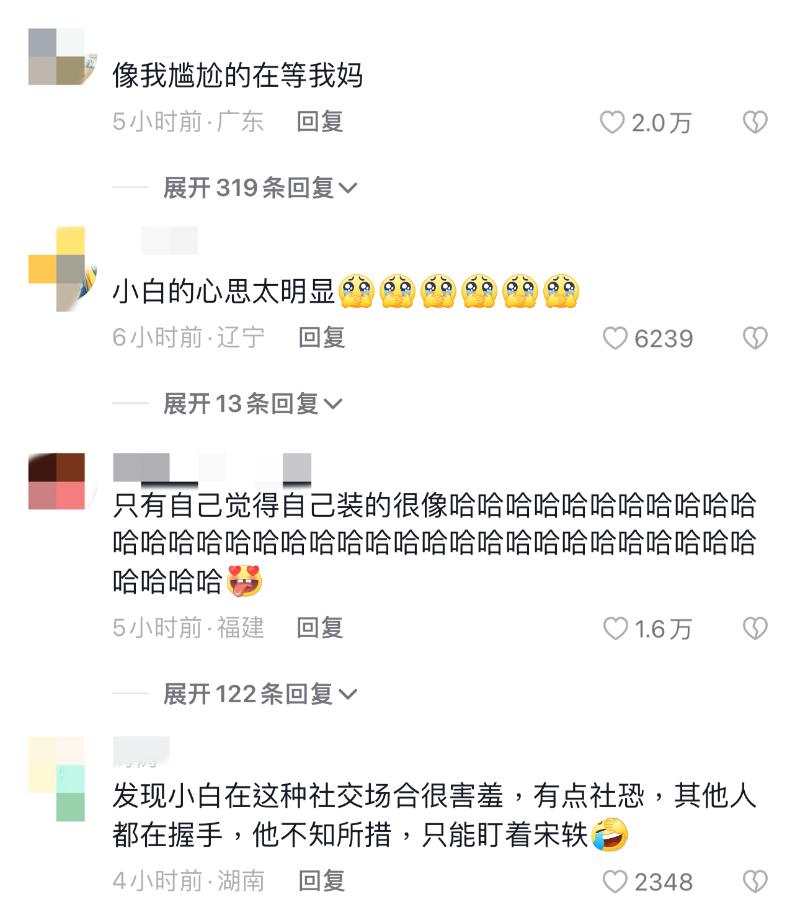Expand 13 replies
The height and width of the screenshot is (907, 800).
253,403
